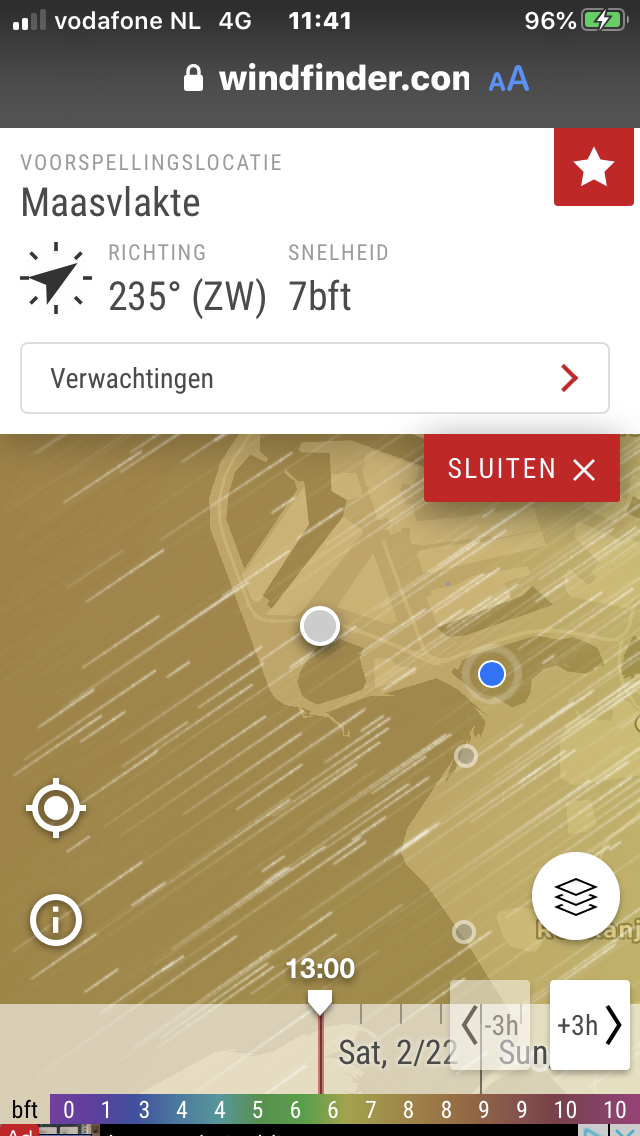Tap the blue location marker on the map
This screenshot has width=640, height=1136.
(491, 674)
